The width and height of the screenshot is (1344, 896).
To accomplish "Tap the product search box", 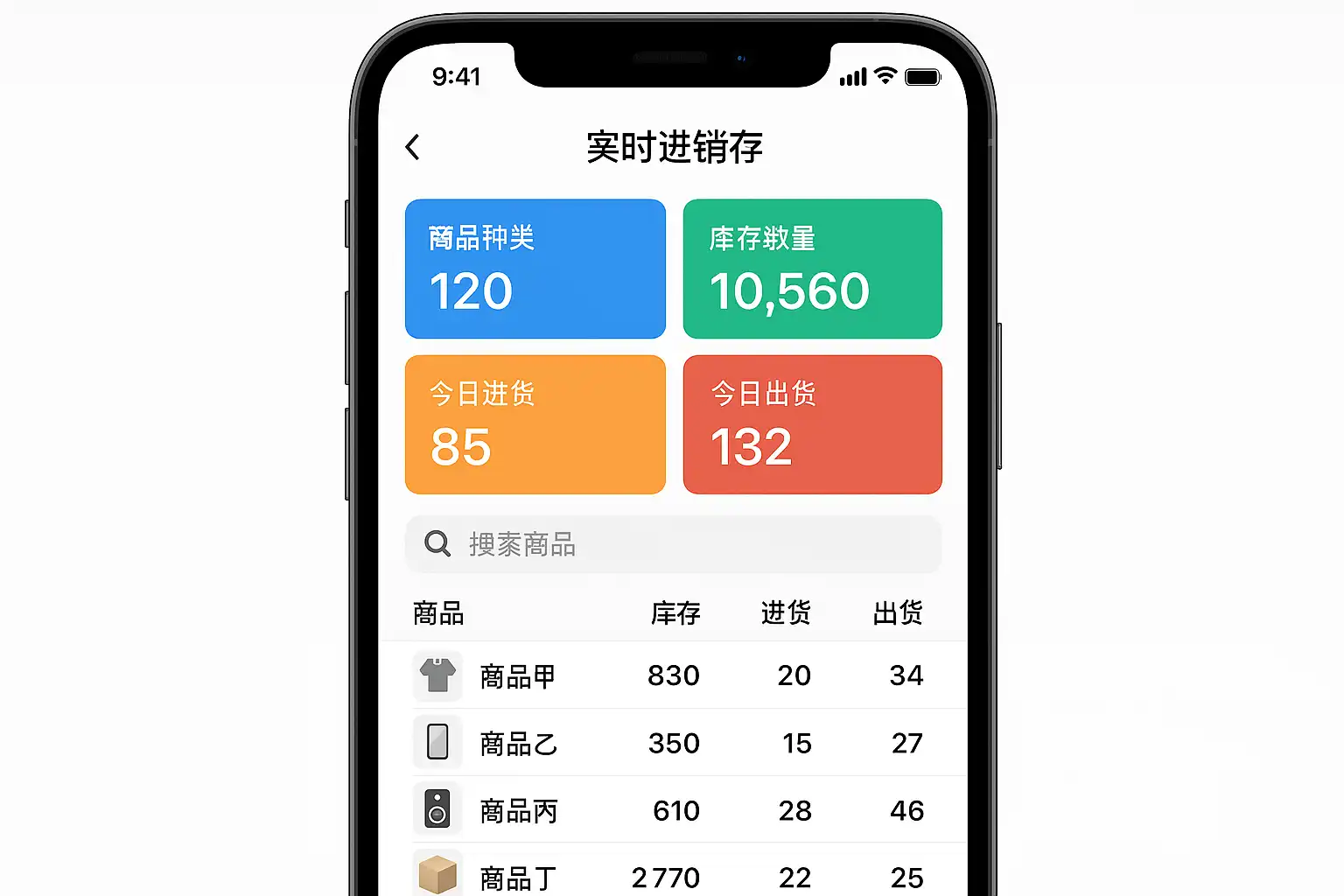I will [x=672, y=544].
